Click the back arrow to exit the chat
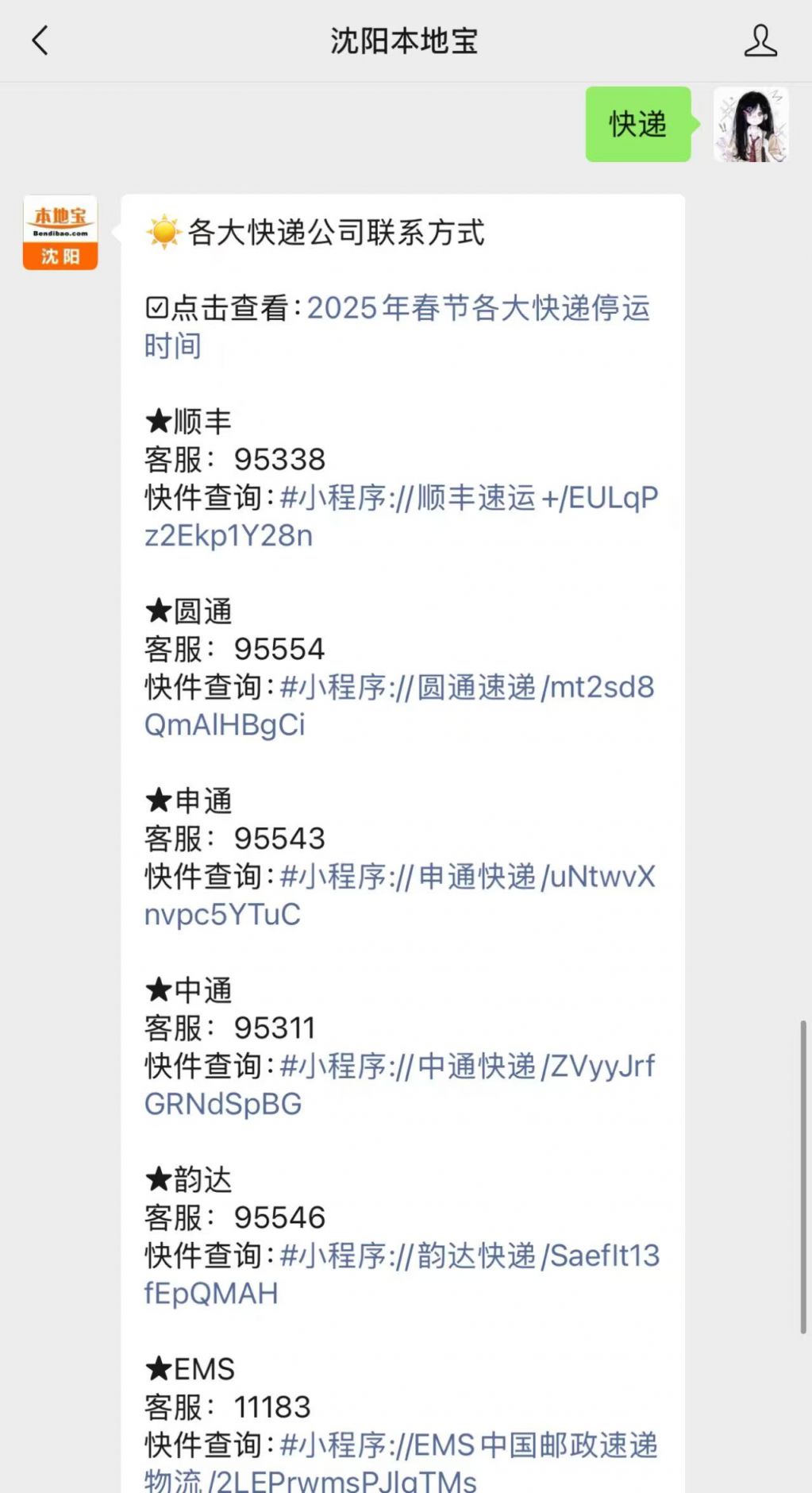The width and height of the screenshot is (812, 1493). point(39,41)
